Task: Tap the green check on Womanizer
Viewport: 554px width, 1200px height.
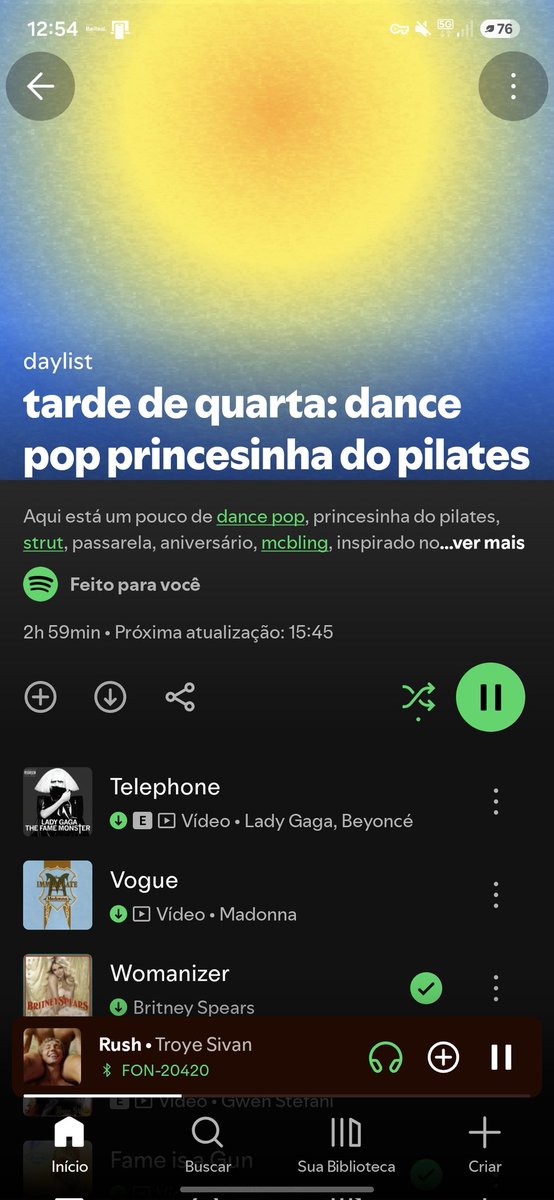Action: [426, 989]
